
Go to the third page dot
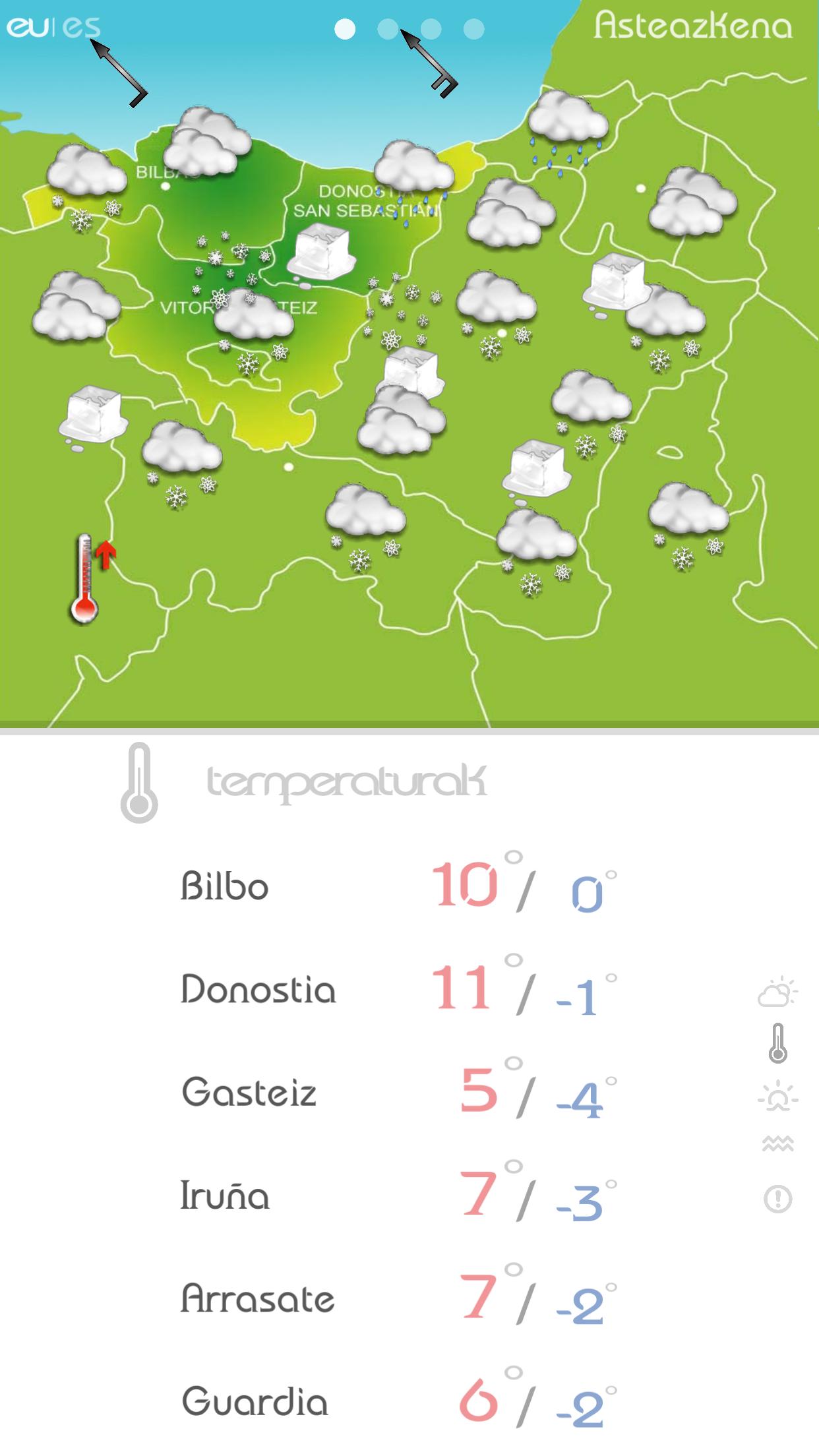coord(431,29)
